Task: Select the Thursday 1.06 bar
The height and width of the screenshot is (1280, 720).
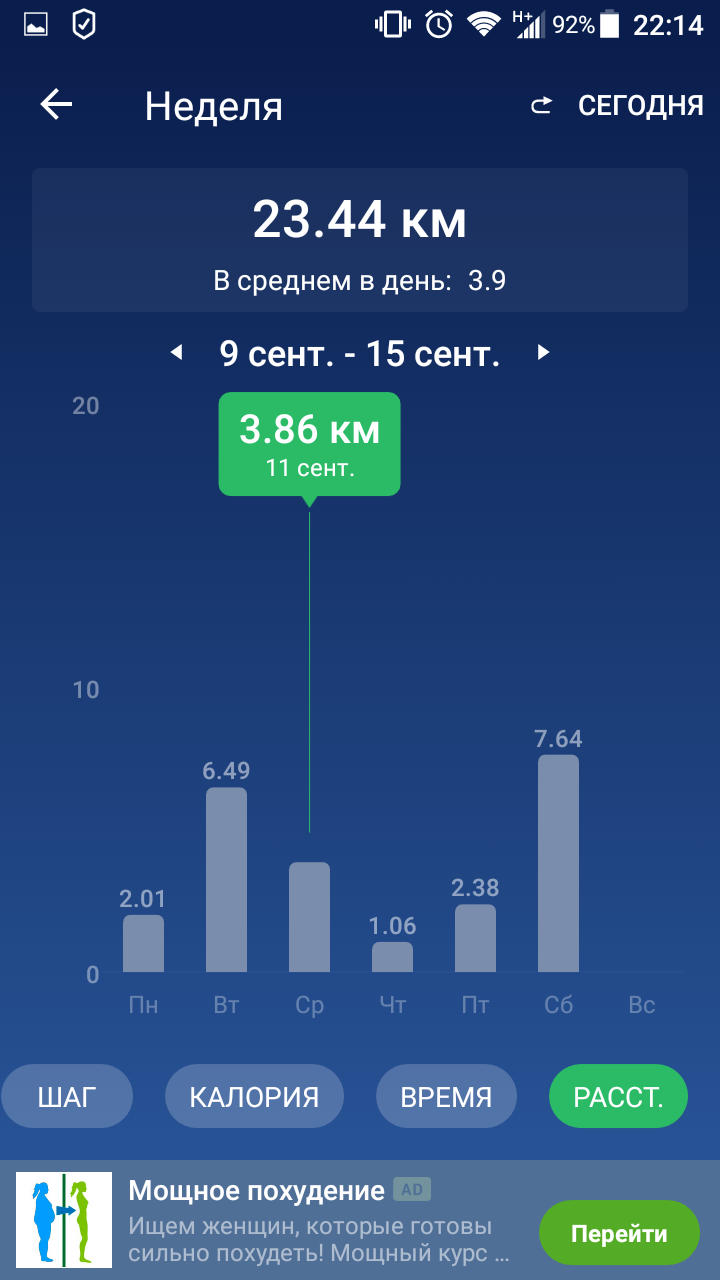Action: point(392,957)
